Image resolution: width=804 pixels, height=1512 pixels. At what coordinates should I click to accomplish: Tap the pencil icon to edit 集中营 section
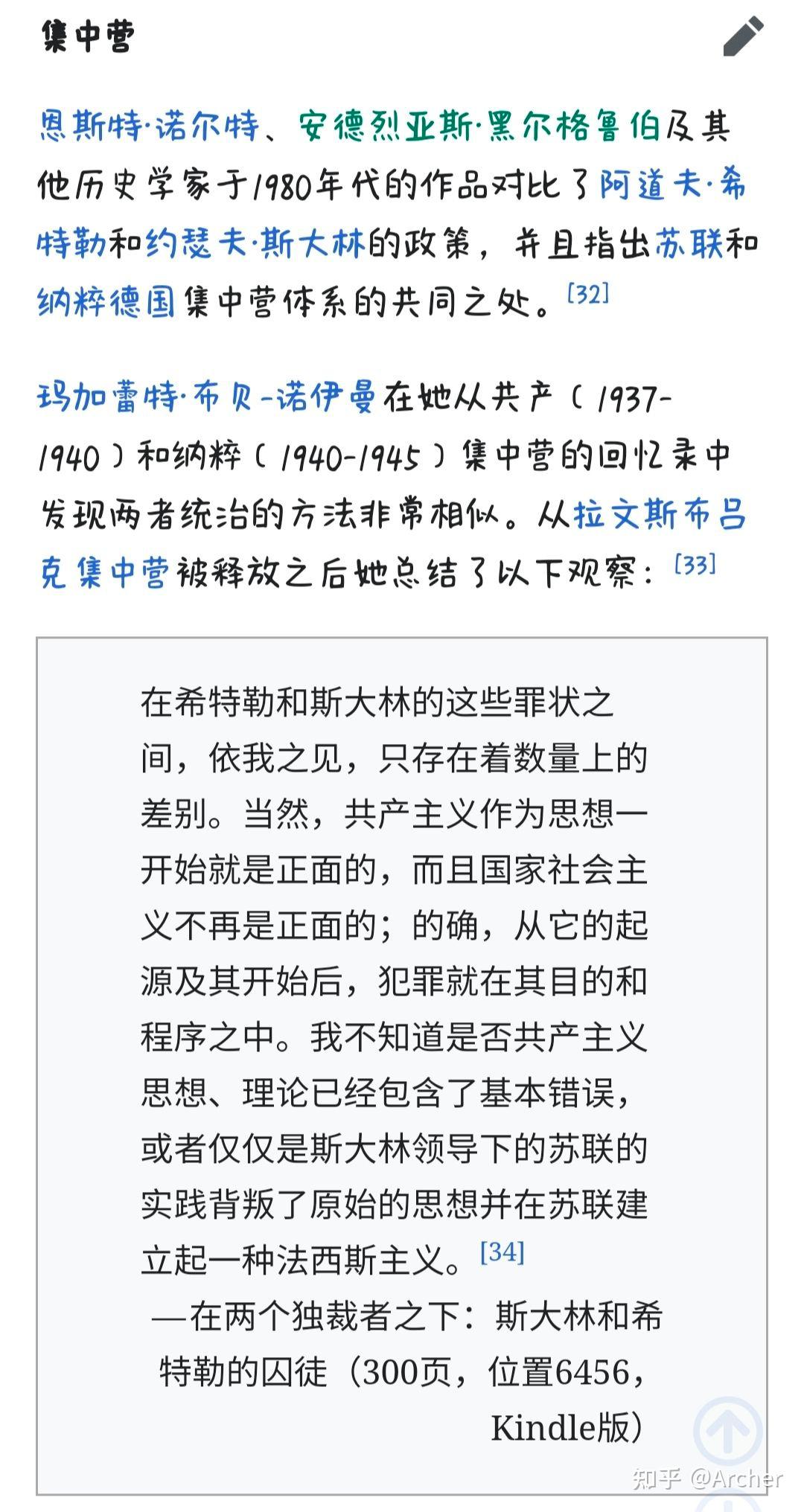[x=743, y=36]
